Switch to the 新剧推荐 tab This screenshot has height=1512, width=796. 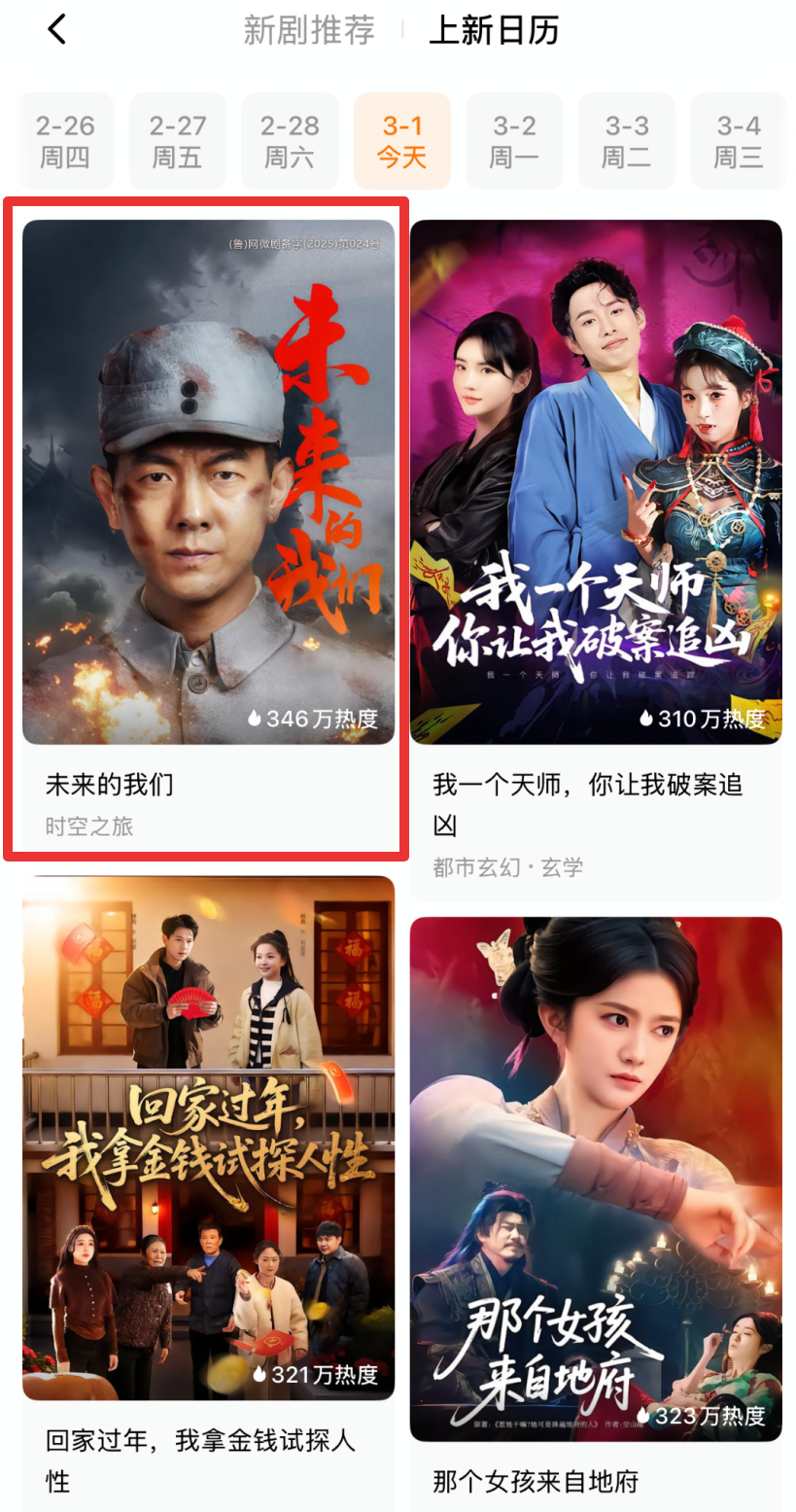(309, 31)
